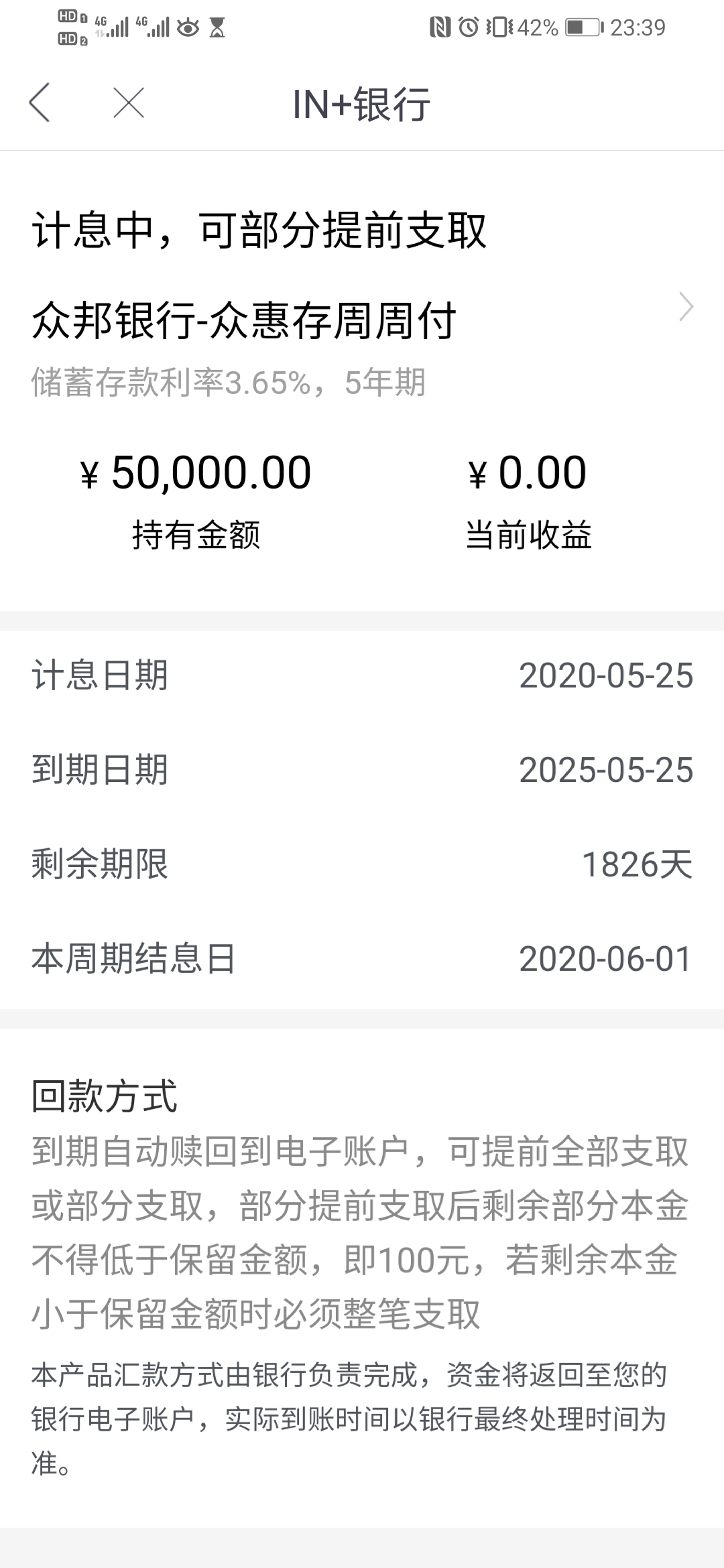Open 众邦银行-众惠存周周付 product details
This screenshot has height=1568, width=724.
[362, 320]
